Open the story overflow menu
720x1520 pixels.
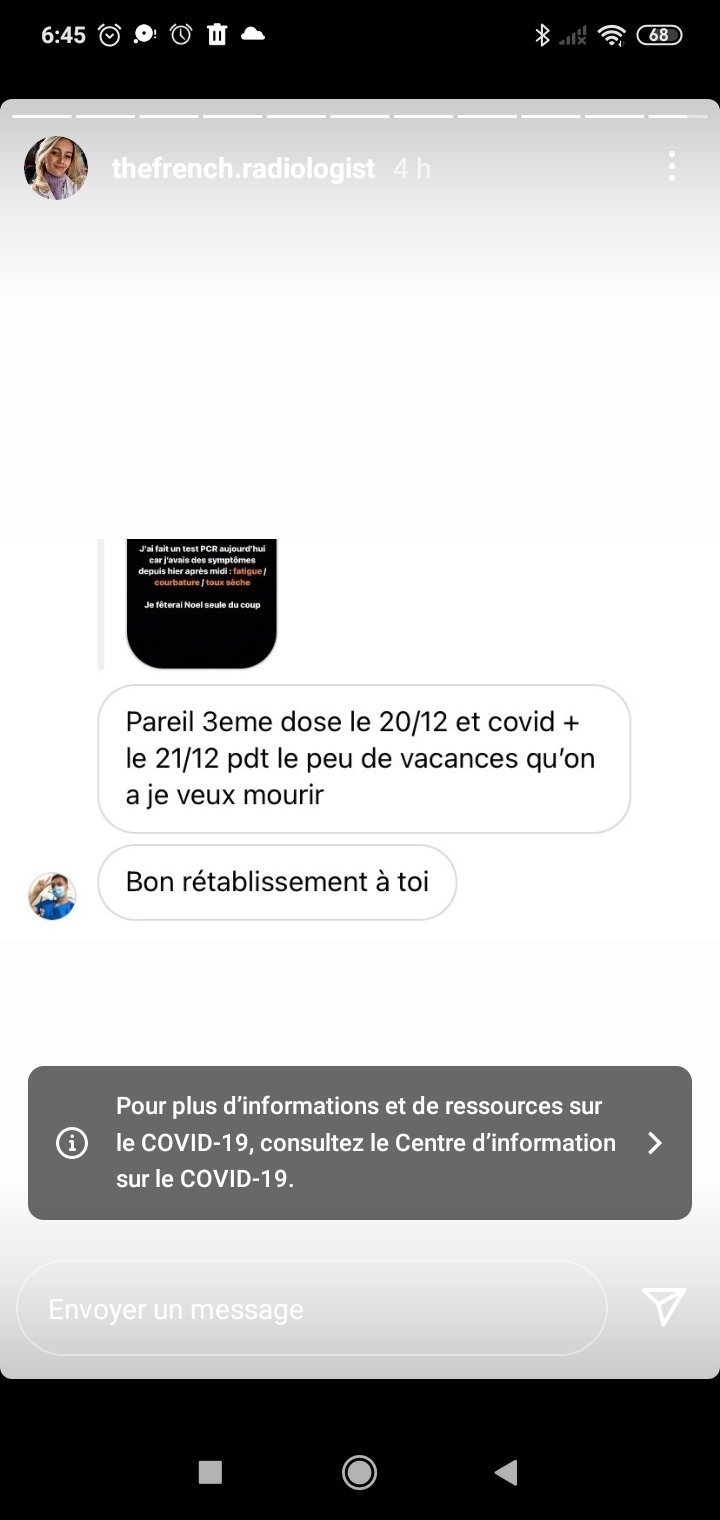pos(671,166)
